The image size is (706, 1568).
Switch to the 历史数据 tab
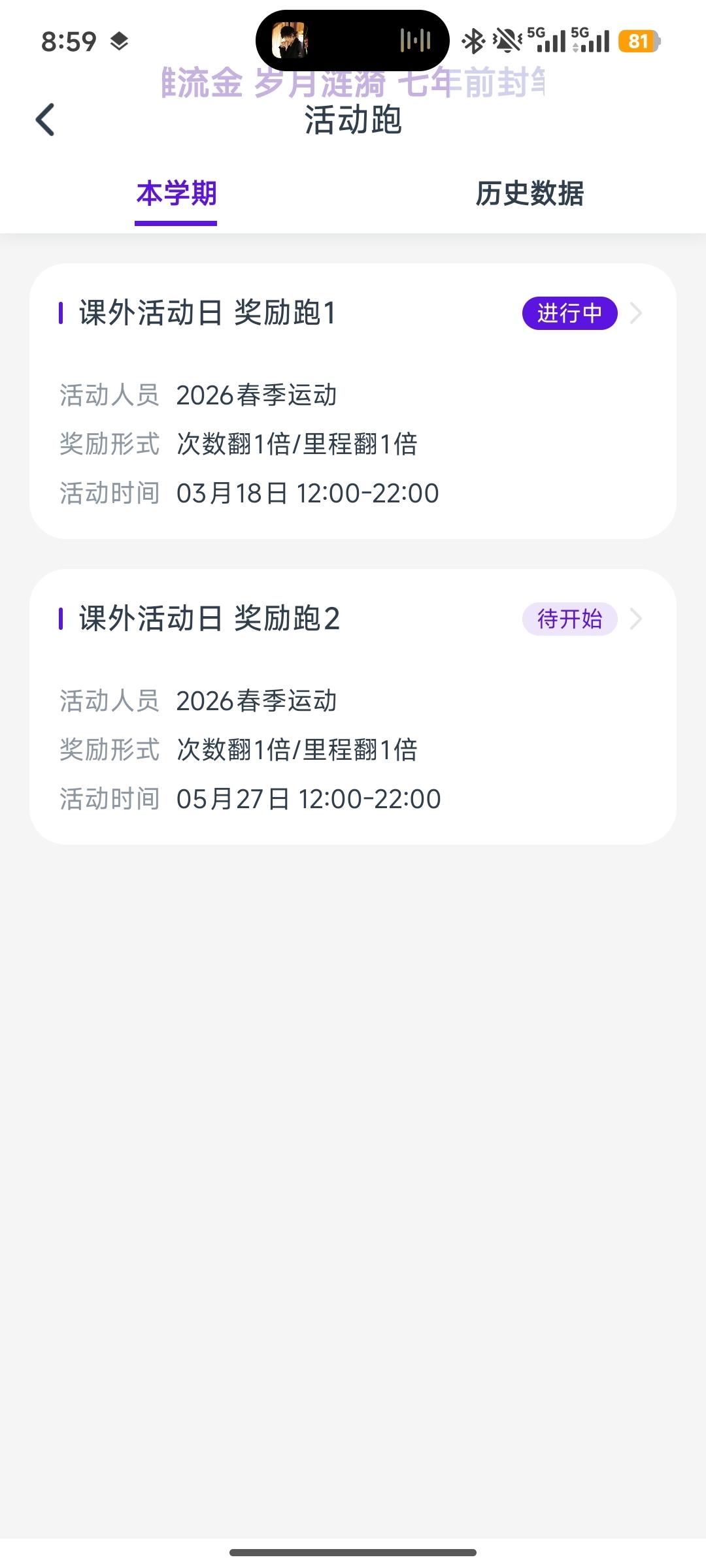point(529,194)
